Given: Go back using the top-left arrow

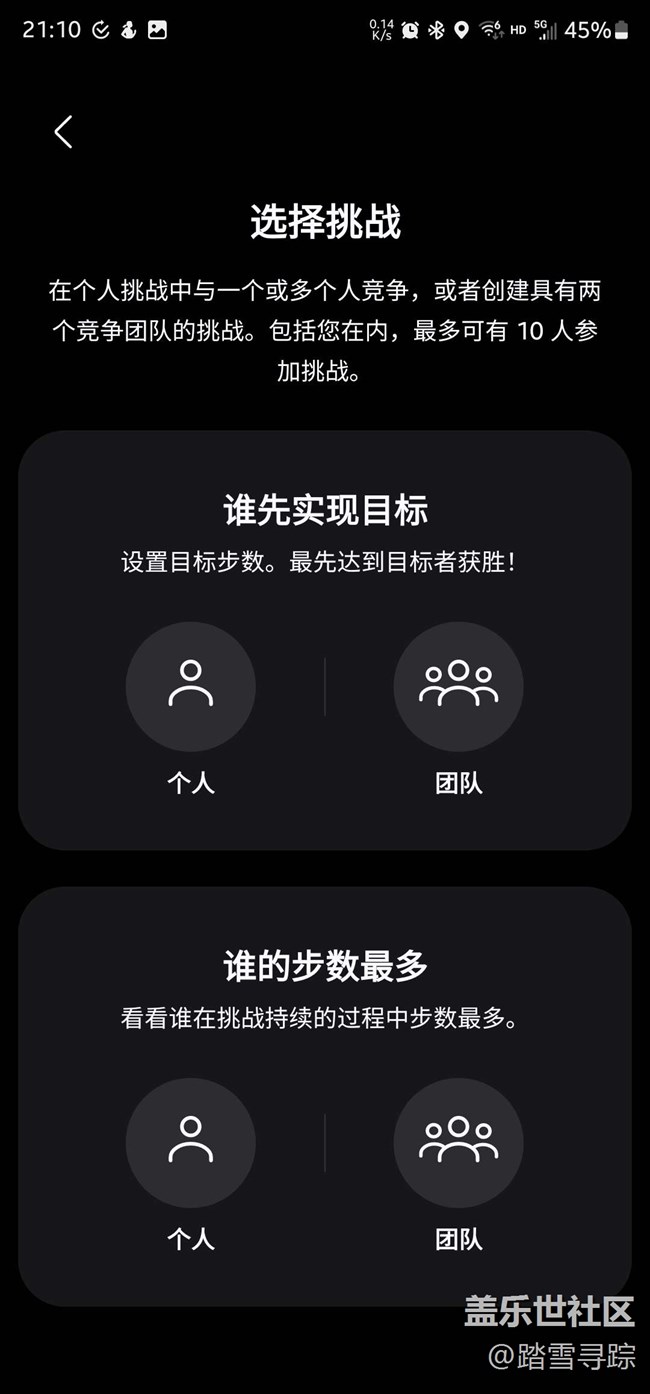Looking at the screenshot, I should click(63, 132).
